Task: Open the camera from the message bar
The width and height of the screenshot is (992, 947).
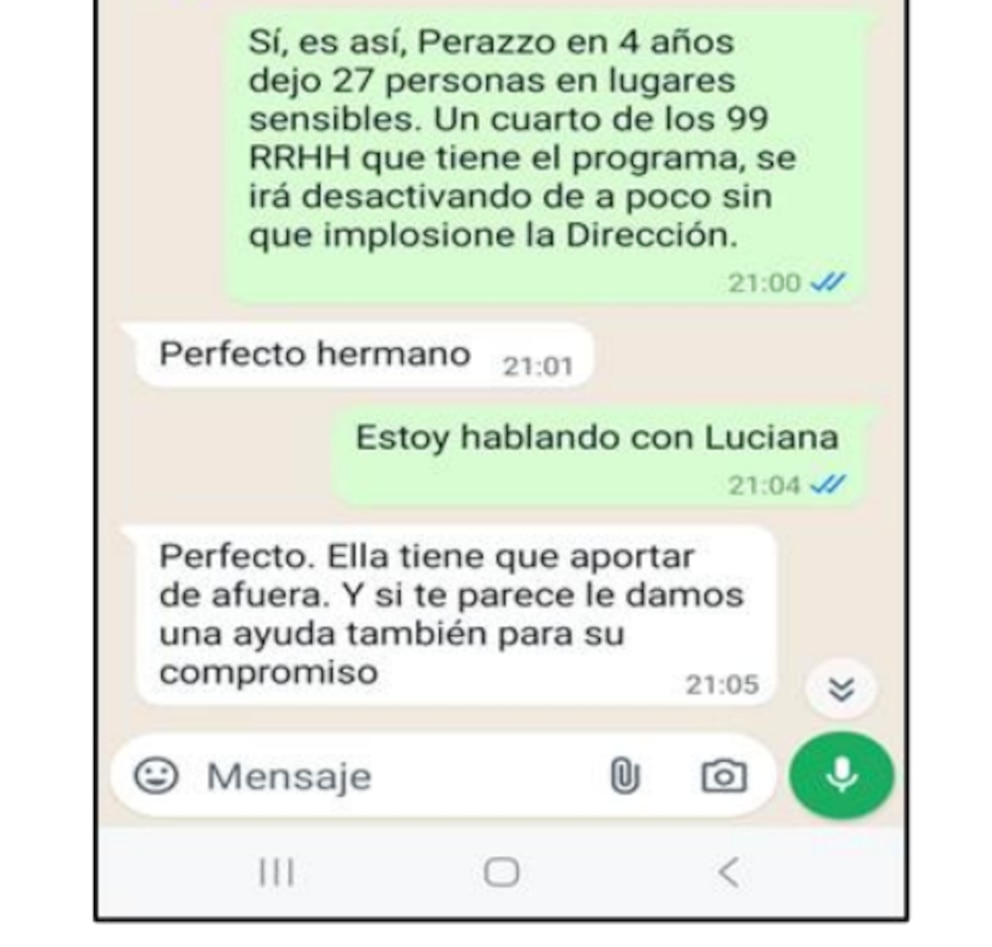Action: click(724, 776)
